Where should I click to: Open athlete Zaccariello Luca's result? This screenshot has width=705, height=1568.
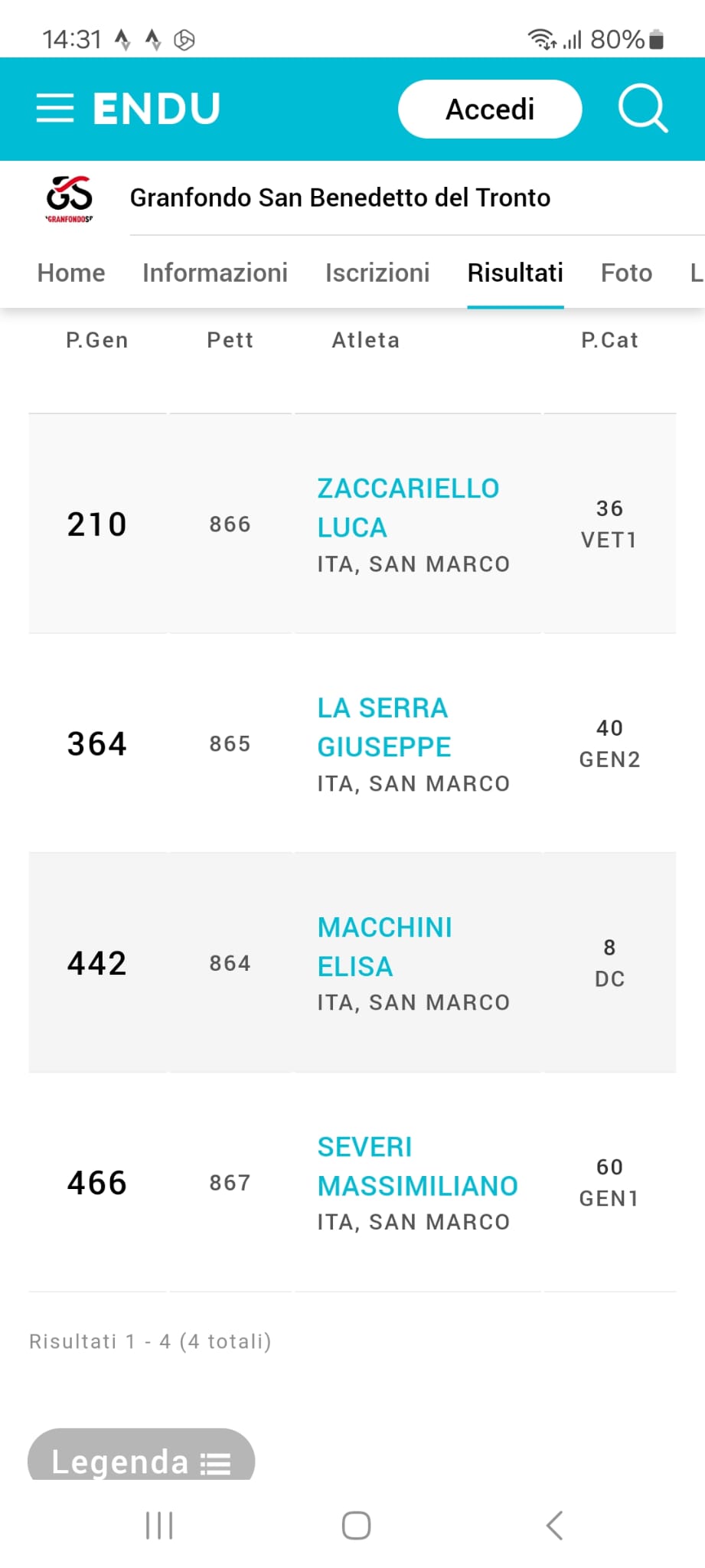408,508
